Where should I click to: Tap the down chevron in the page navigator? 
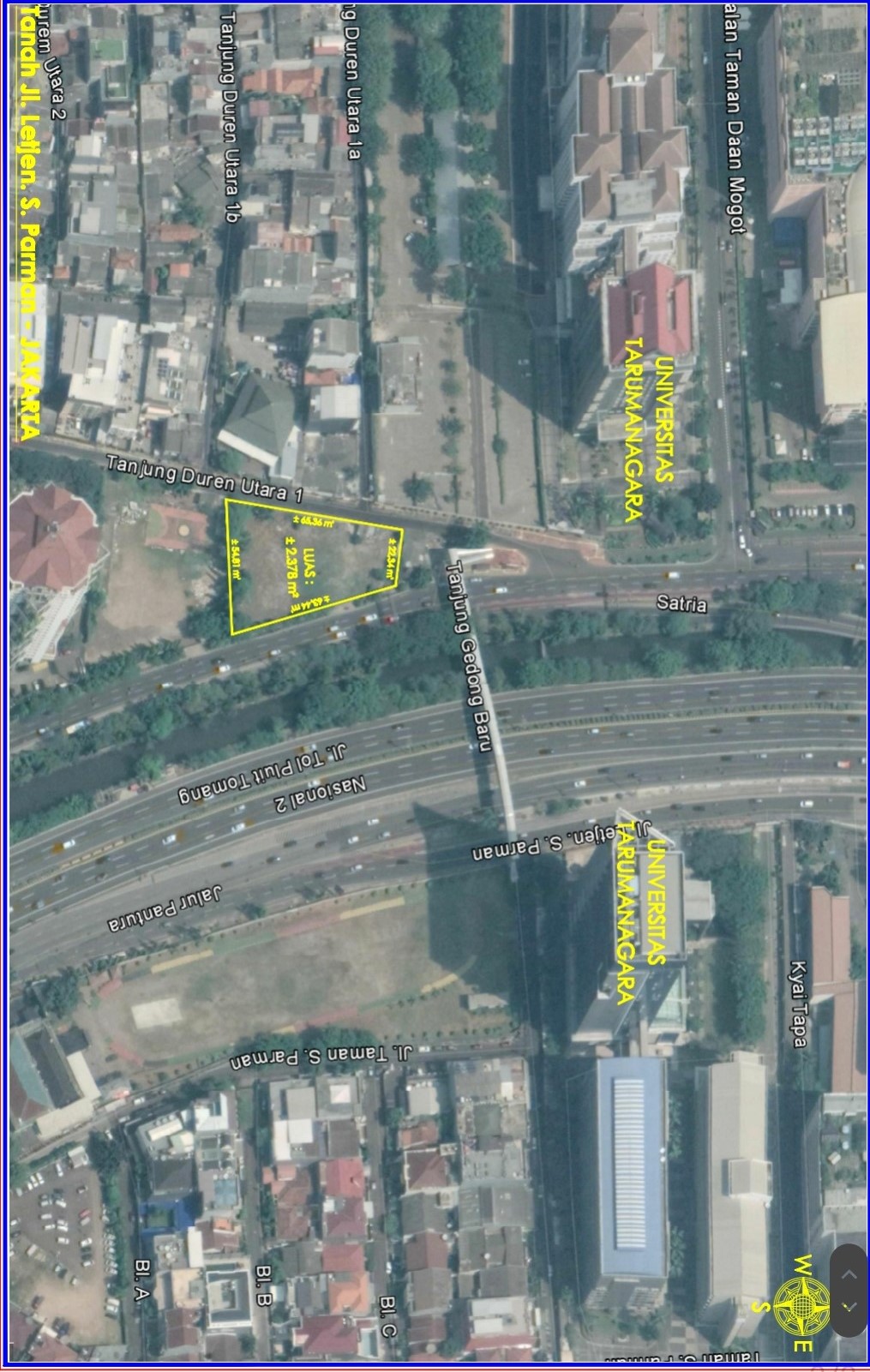(x=849, y=1307)
